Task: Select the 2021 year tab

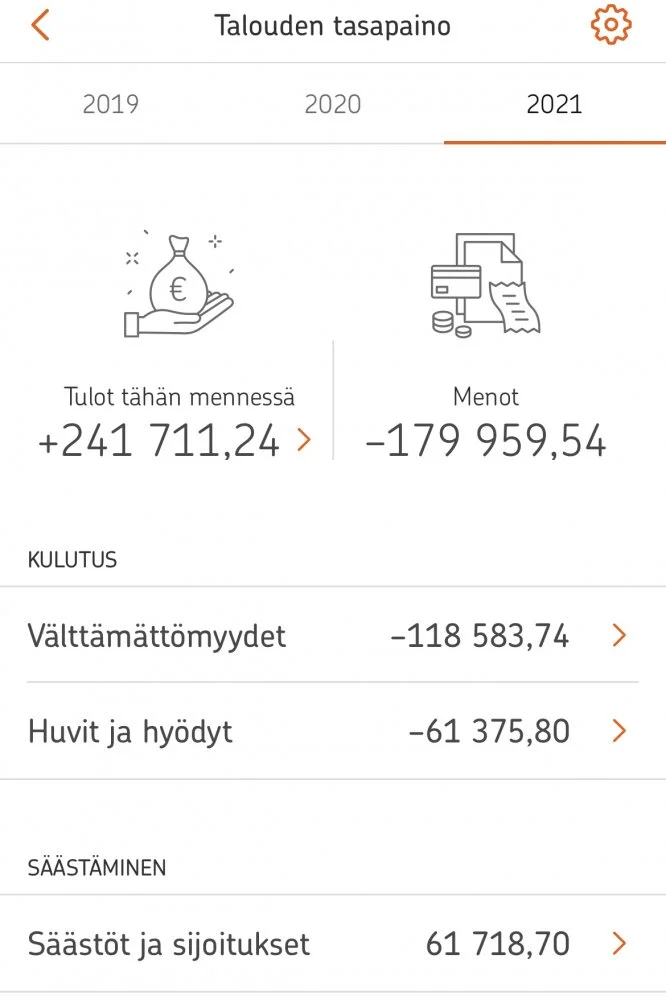Action: (x=554, y=104)
